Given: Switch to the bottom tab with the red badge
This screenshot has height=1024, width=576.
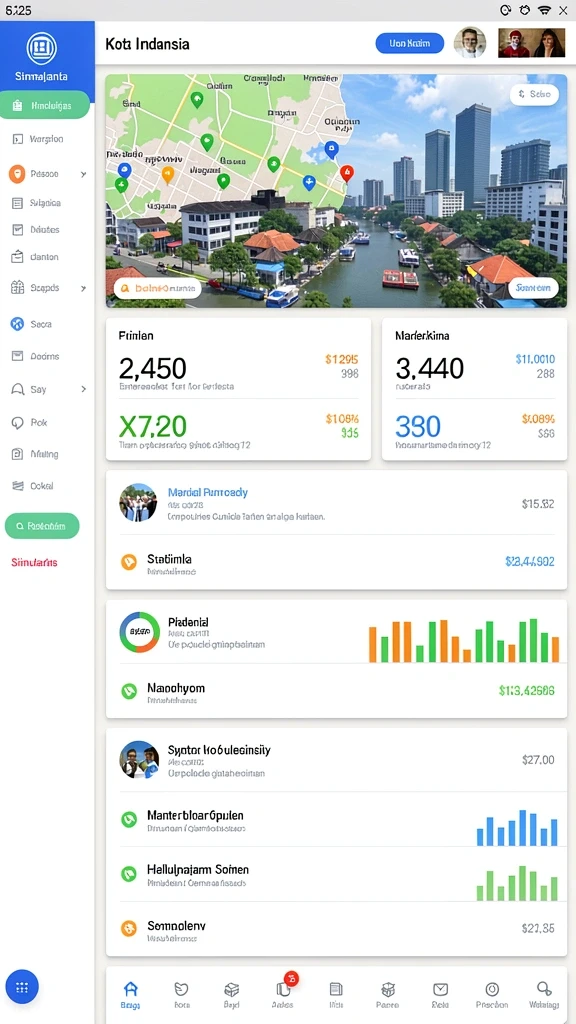Looking at the screenshot, I should pos(283,991).
